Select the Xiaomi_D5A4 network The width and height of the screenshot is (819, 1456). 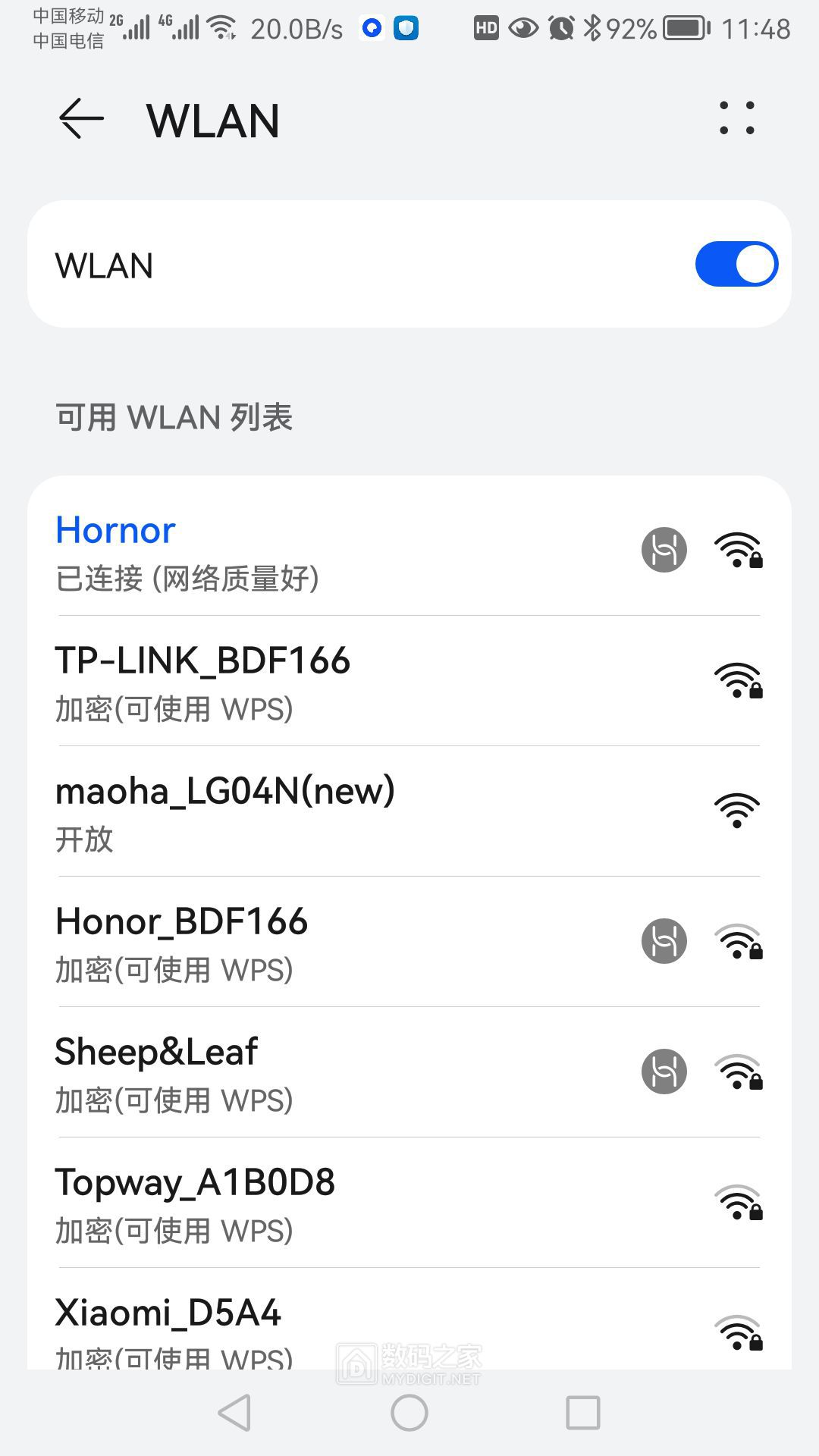click(303, 1327)
